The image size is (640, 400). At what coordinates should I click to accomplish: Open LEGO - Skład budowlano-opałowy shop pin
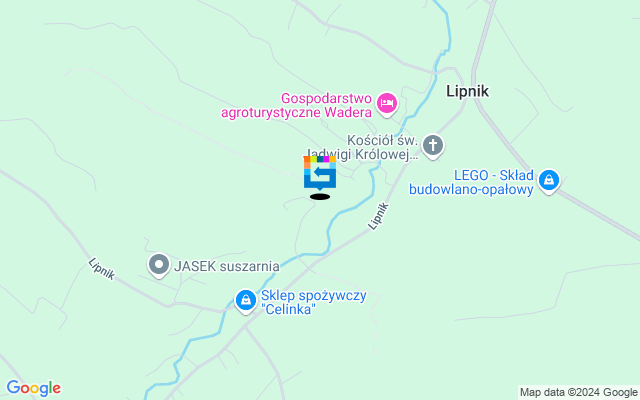tap(548, 181)
